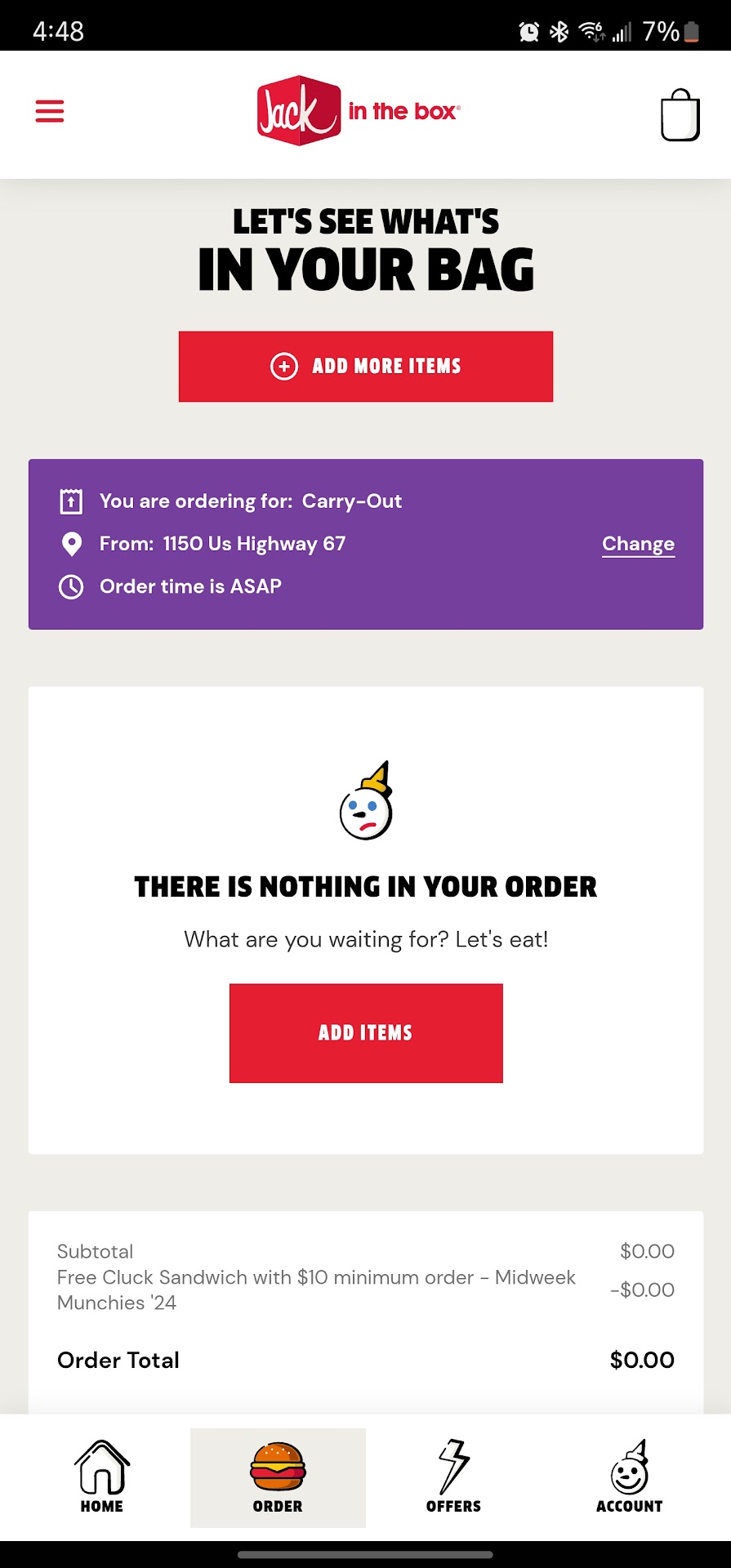Tap Add More Items button

tap(366, 366)
